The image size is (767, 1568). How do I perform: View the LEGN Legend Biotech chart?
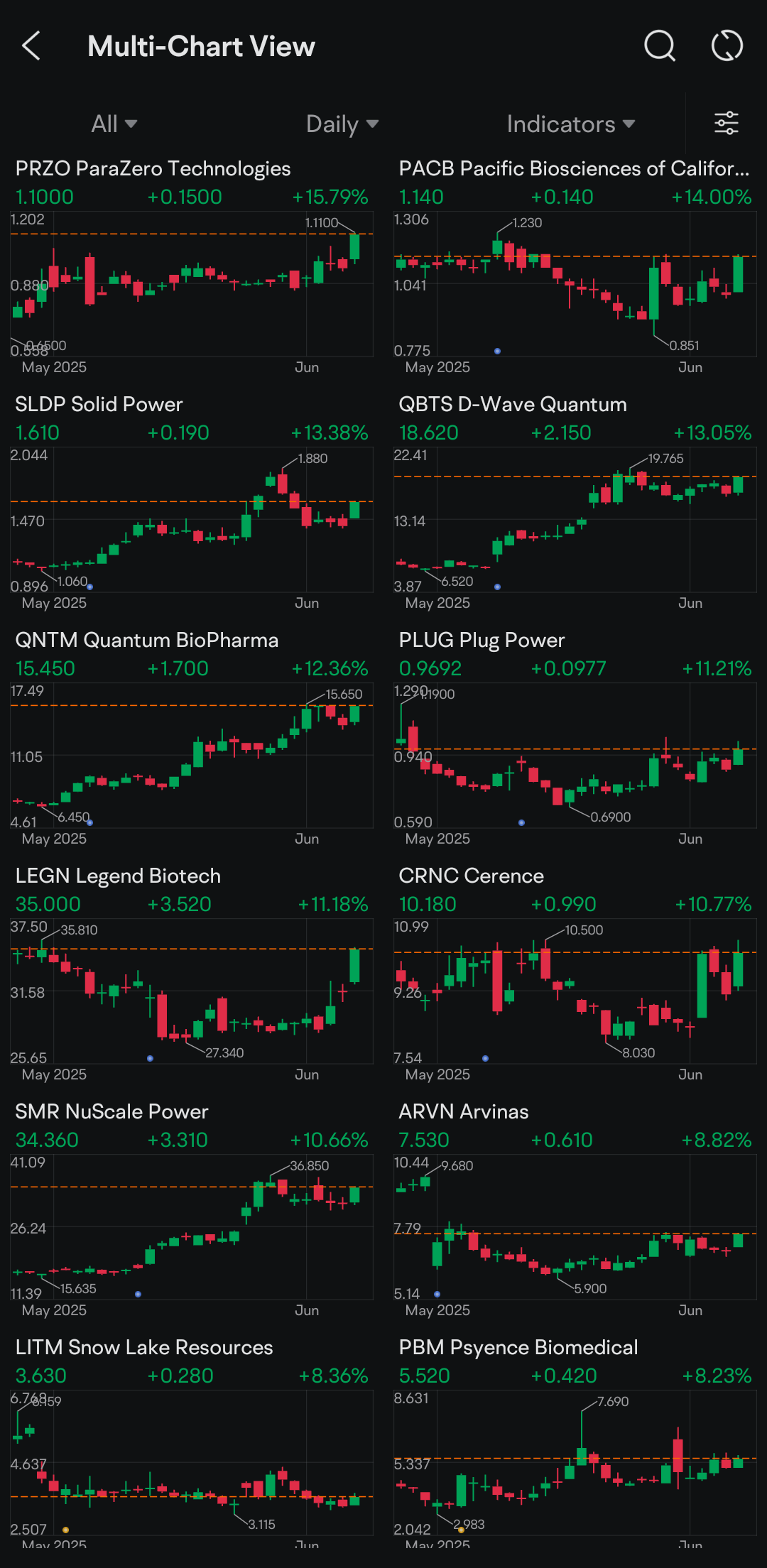pos(192,974)
